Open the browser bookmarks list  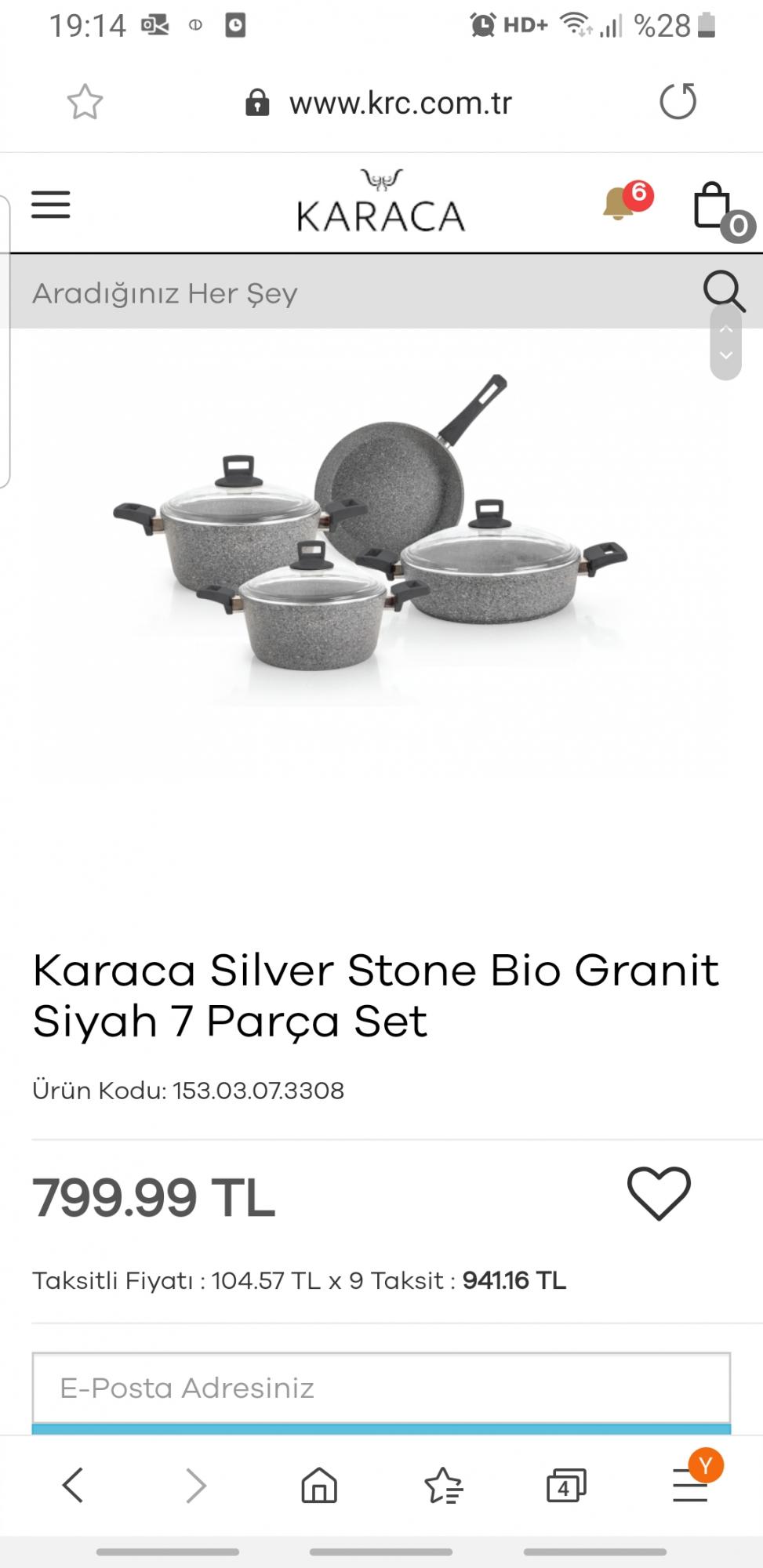click(x=443, y=1485)
